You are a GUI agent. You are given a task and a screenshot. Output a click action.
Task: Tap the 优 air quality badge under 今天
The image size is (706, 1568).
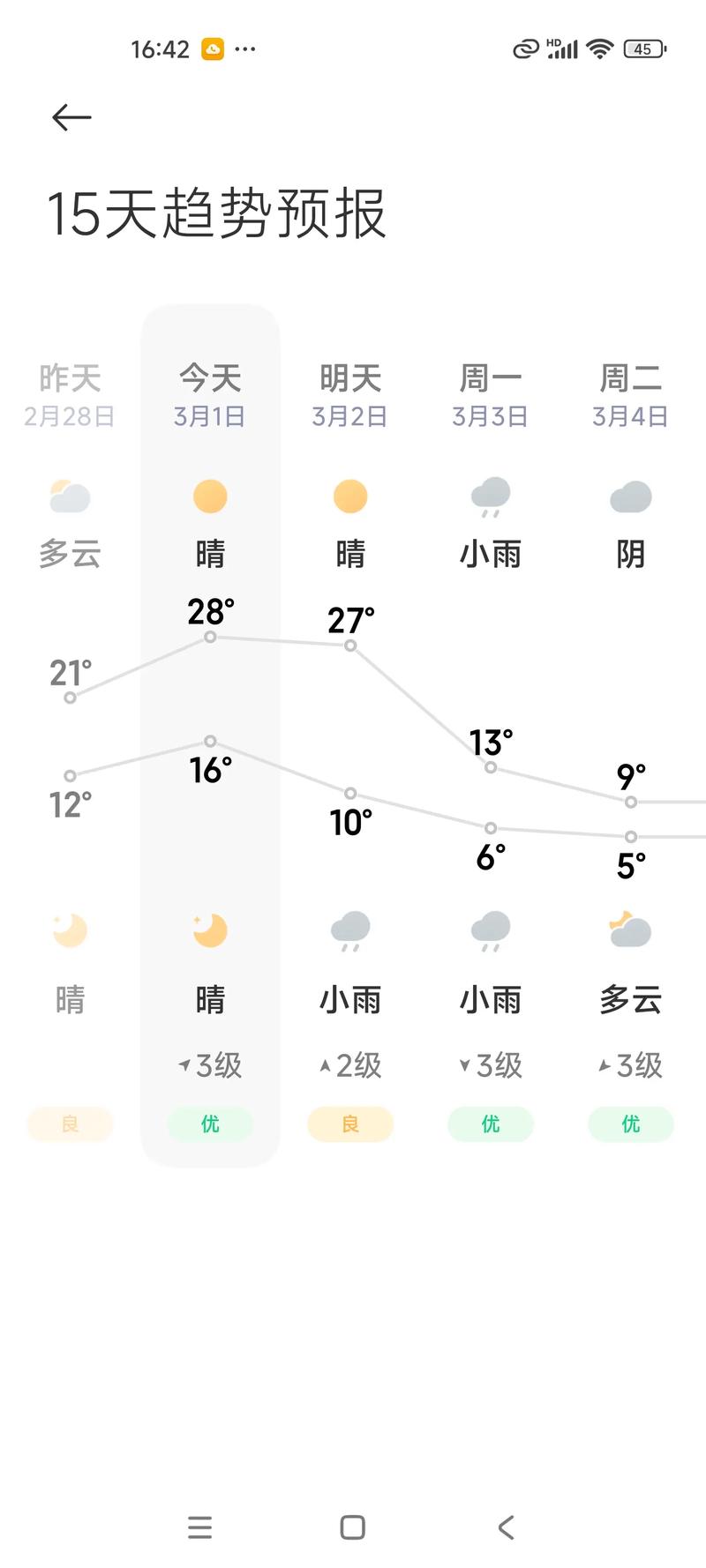pyautogui.click(x=210, y=1124)
